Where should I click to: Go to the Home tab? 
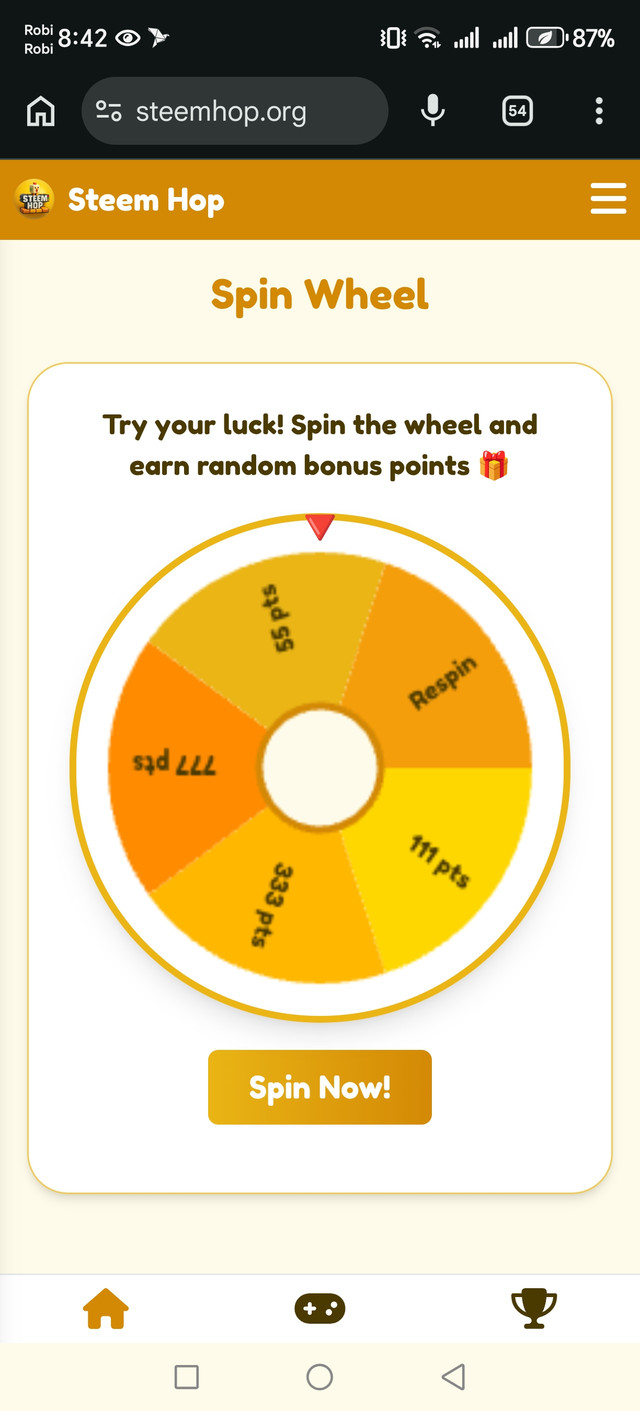[106, 1307]
